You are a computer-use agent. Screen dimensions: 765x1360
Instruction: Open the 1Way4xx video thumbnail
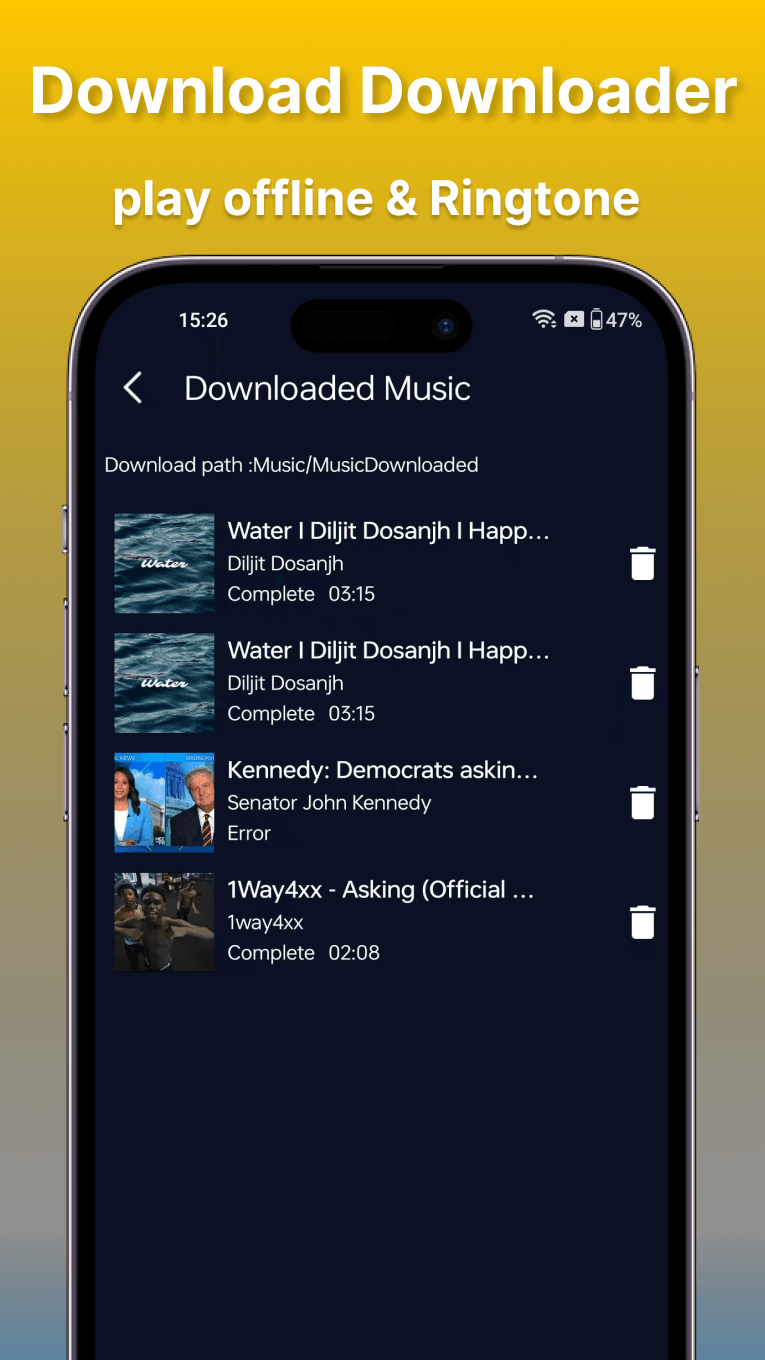164,921
